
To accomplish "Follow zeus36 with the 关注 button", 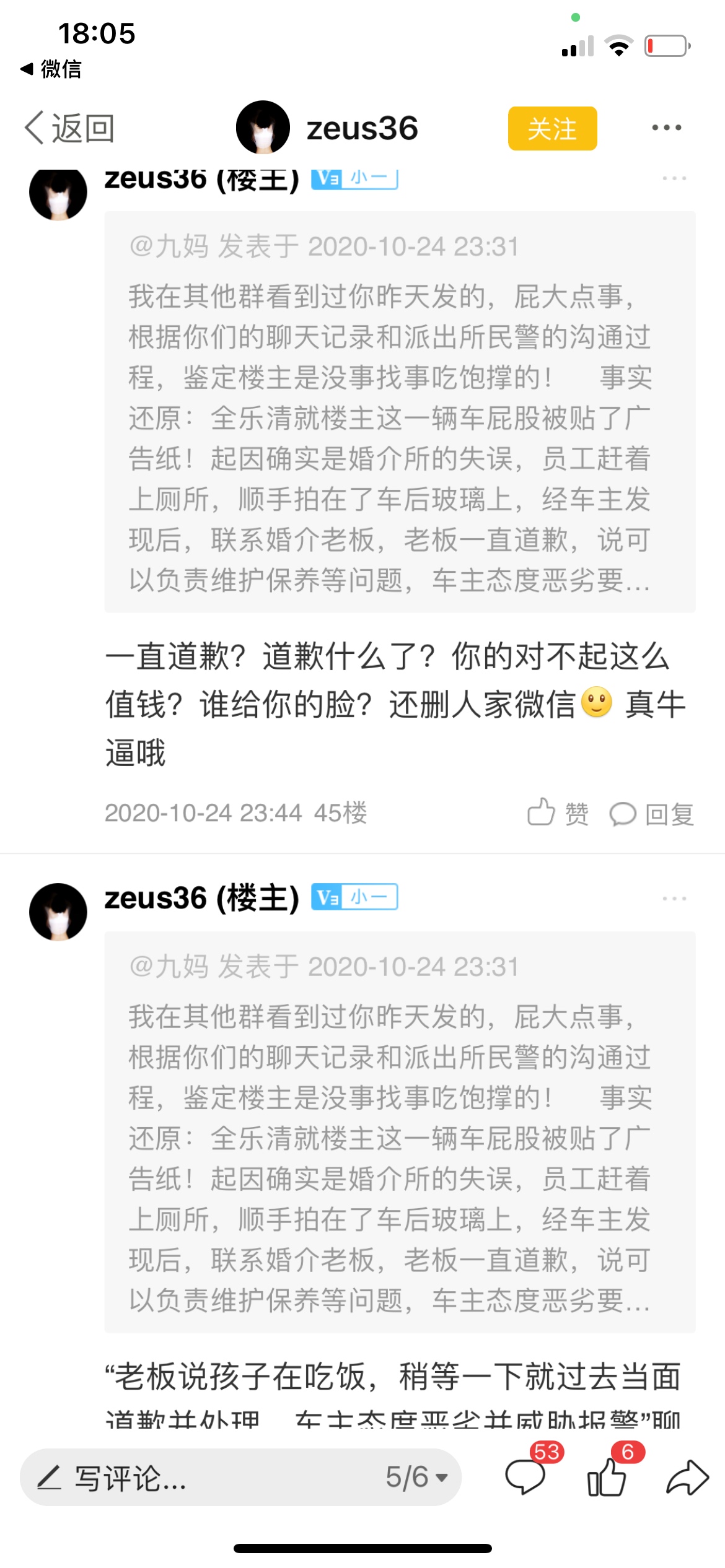I will 552,129.
